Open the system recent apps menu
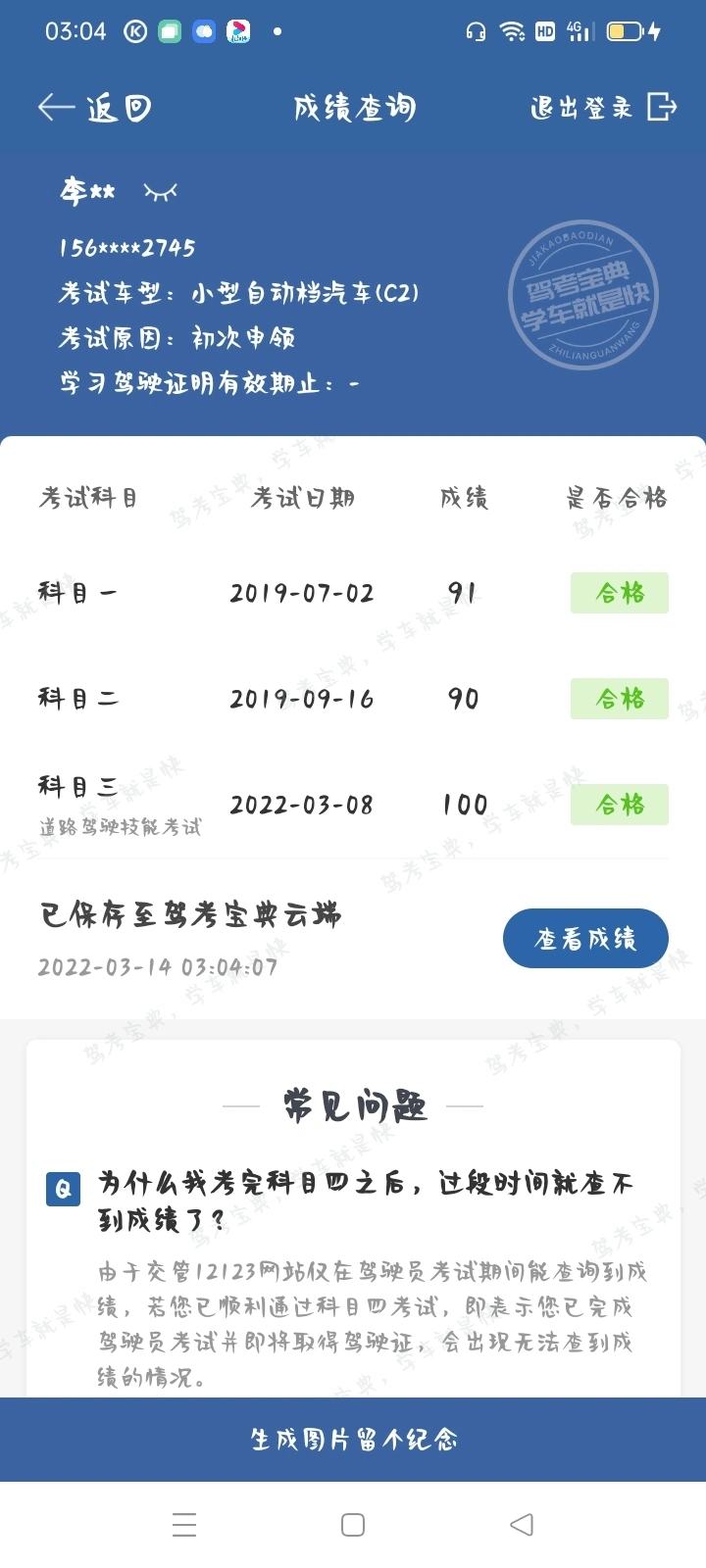Image resolution: width=706 pixels, height=1568 pixels. pyautogui.click(x=184, y=1525)
